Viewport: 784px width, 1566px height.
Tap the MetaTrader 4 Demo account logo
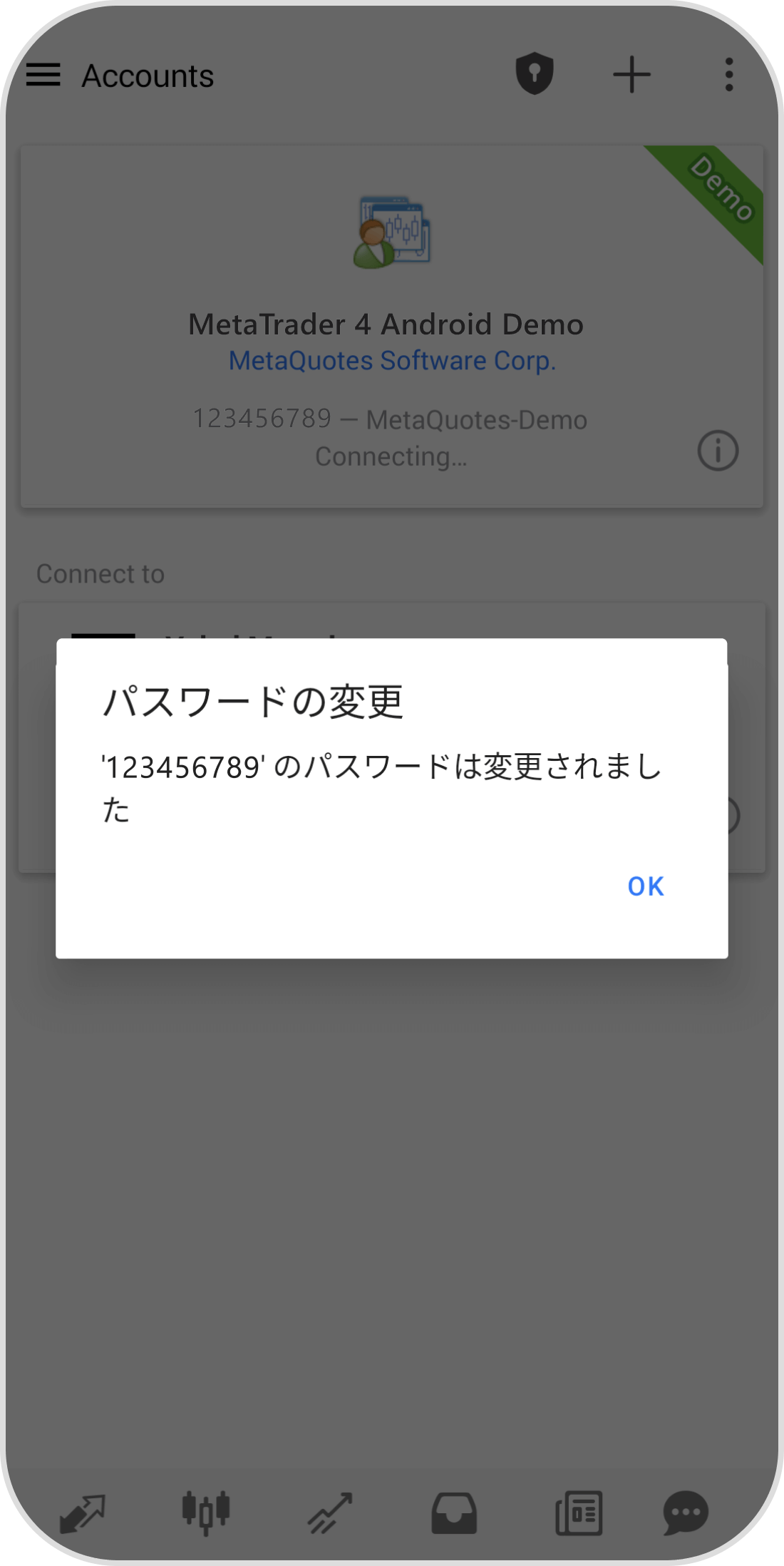pos(392,232)
